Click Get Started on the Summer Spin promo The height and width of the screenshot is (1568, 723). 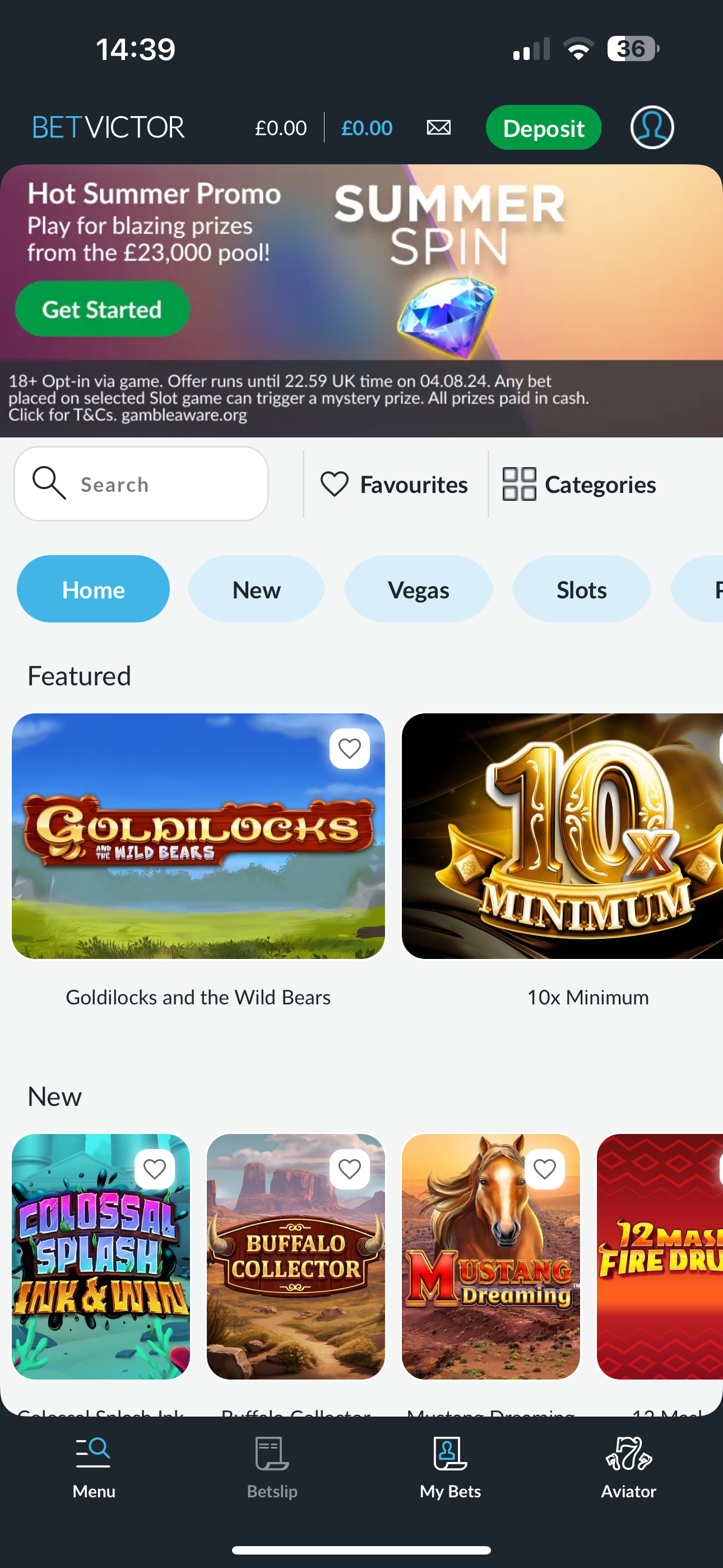tap(101, 309)
